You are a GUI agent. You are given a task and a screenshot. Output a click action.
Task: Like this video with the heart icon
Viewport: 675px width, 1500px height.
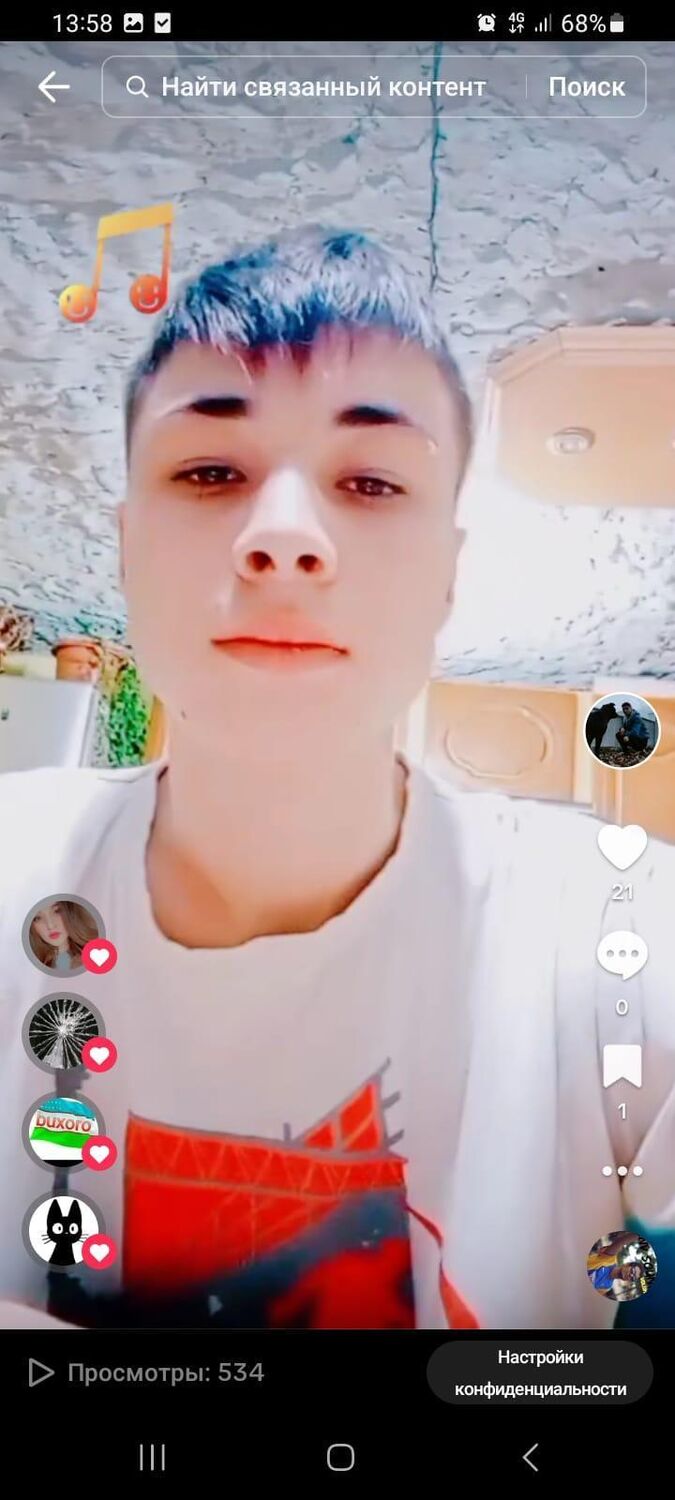pos(622,848)
